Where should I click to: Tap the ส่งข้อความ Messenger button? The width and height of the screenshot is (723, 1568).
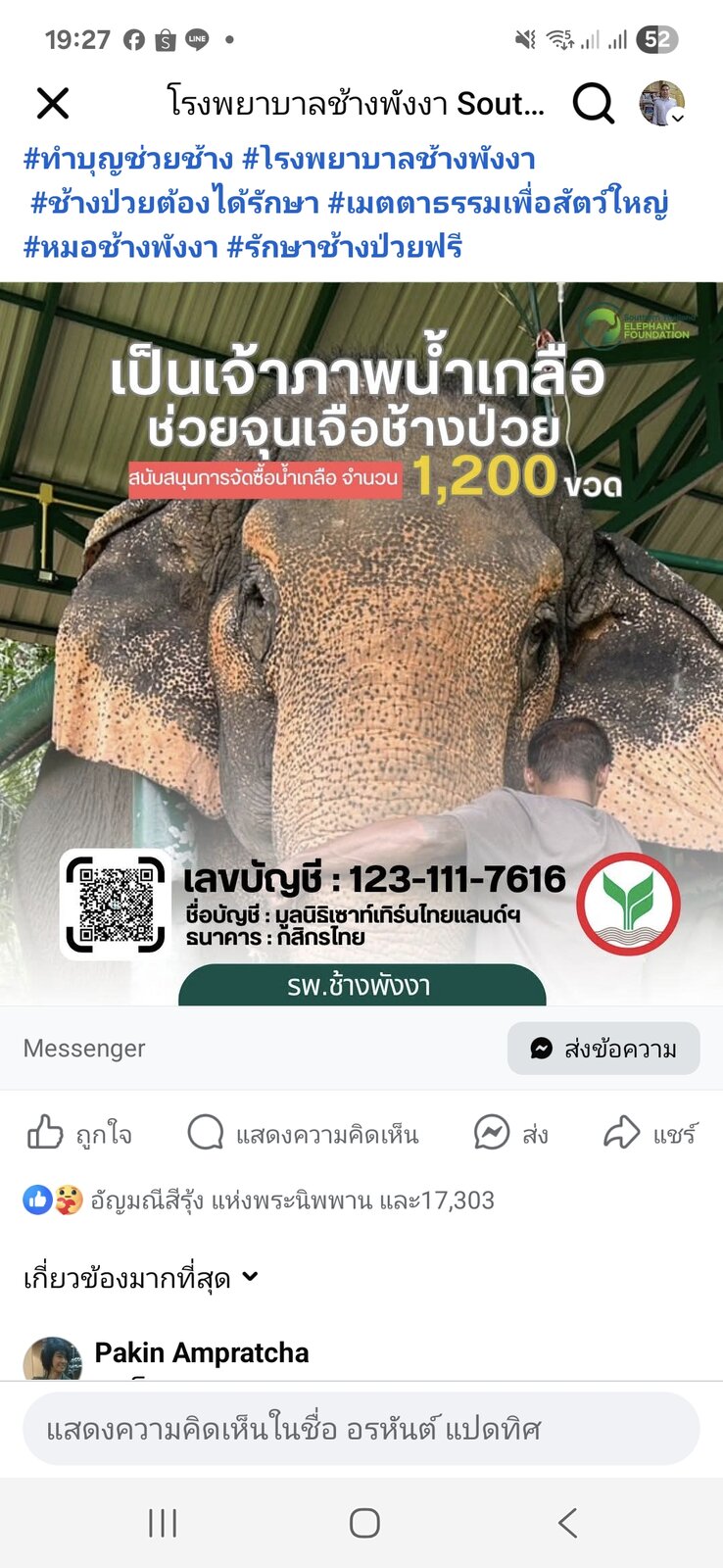[x=603, y=1049]
